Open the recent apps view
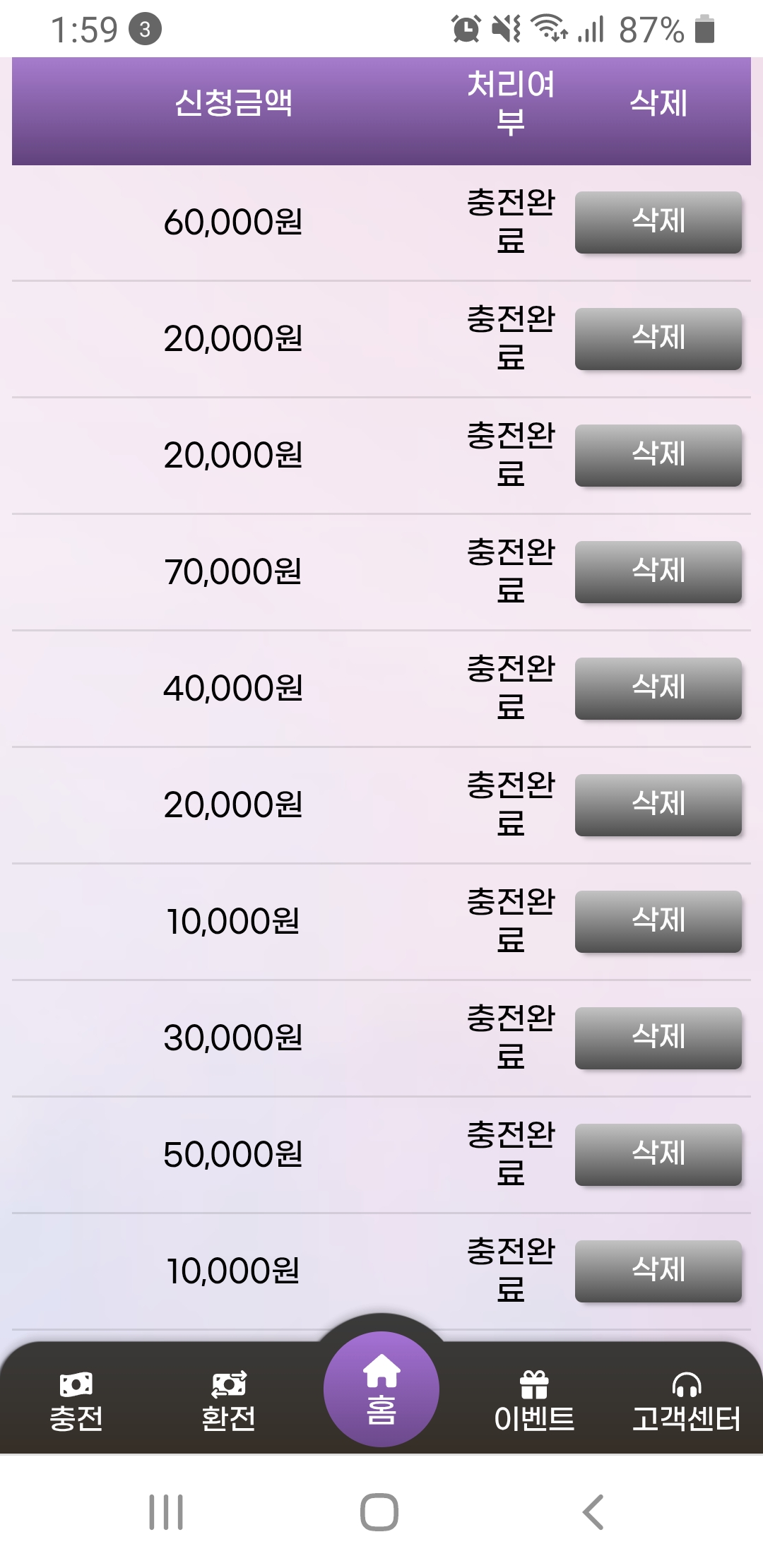Image resolution: width=763 pixels, height=1568 pixels. tap(167, 1512)
